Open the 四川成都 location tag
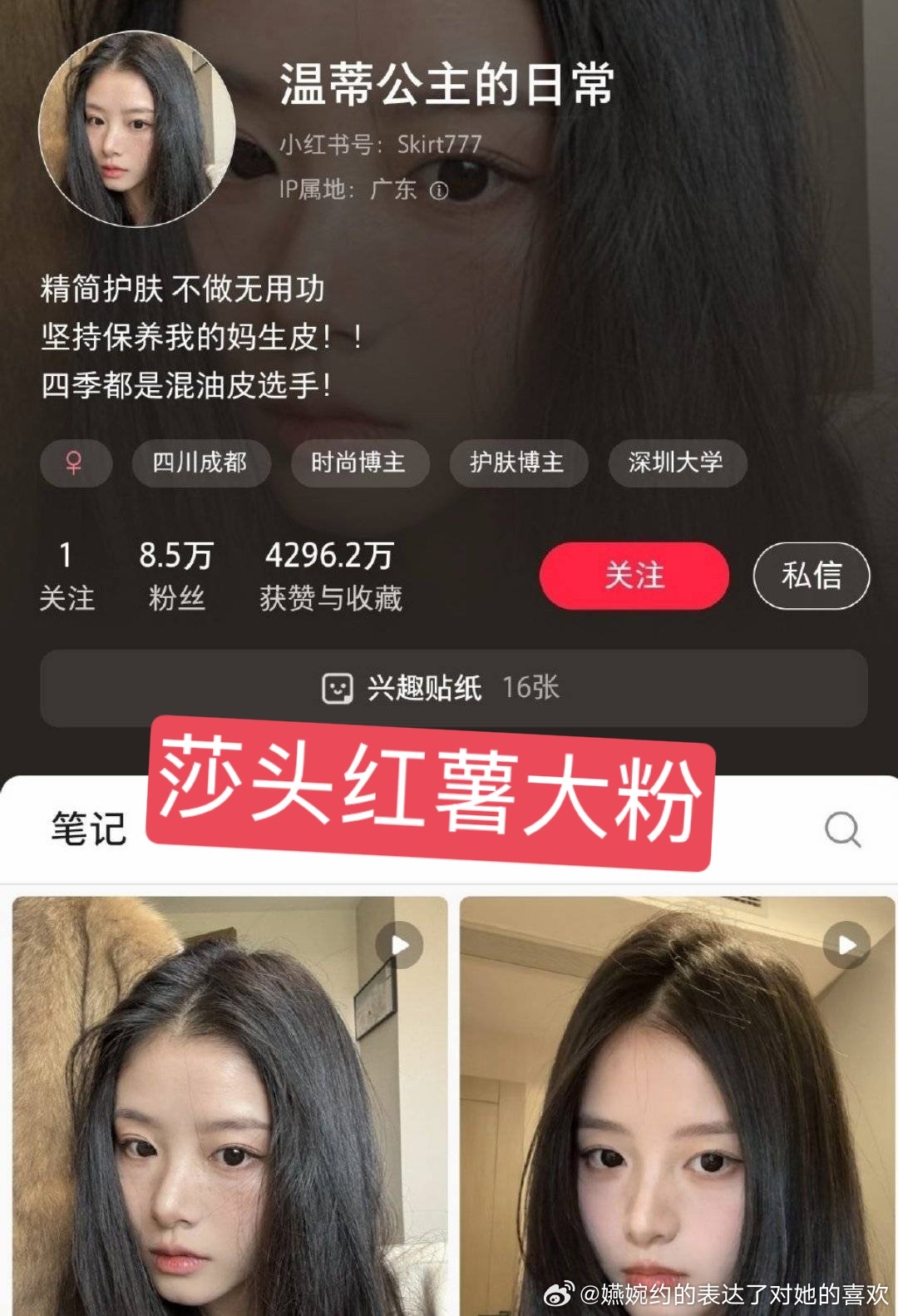Image resolution: width=898 pixels, height=1316 pixels. 200,464
